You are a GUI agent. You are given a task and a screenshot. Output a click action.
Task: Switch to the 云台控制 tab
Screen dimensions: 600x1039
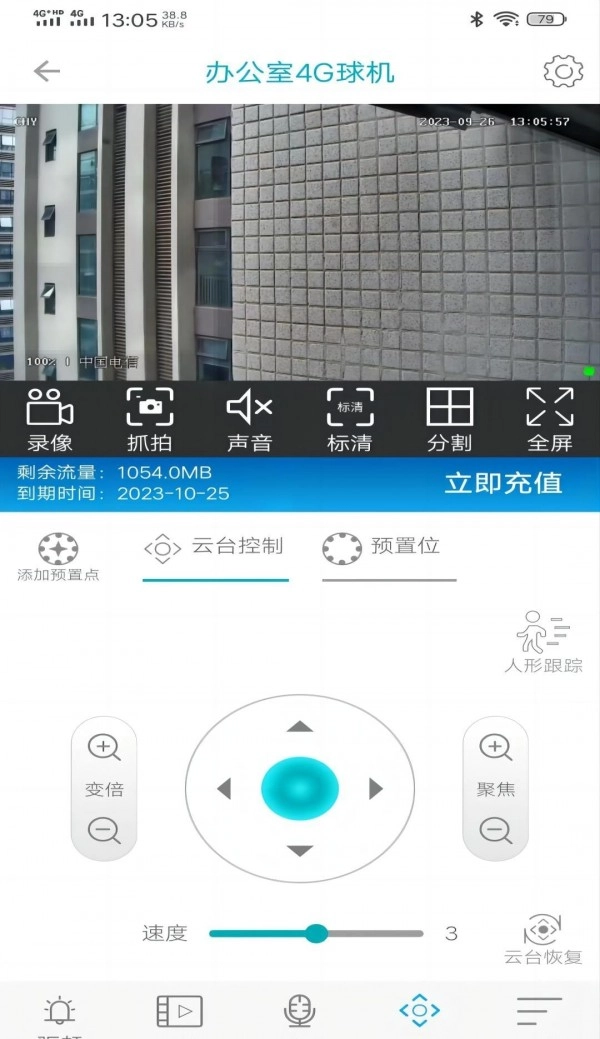coord(215,547)
